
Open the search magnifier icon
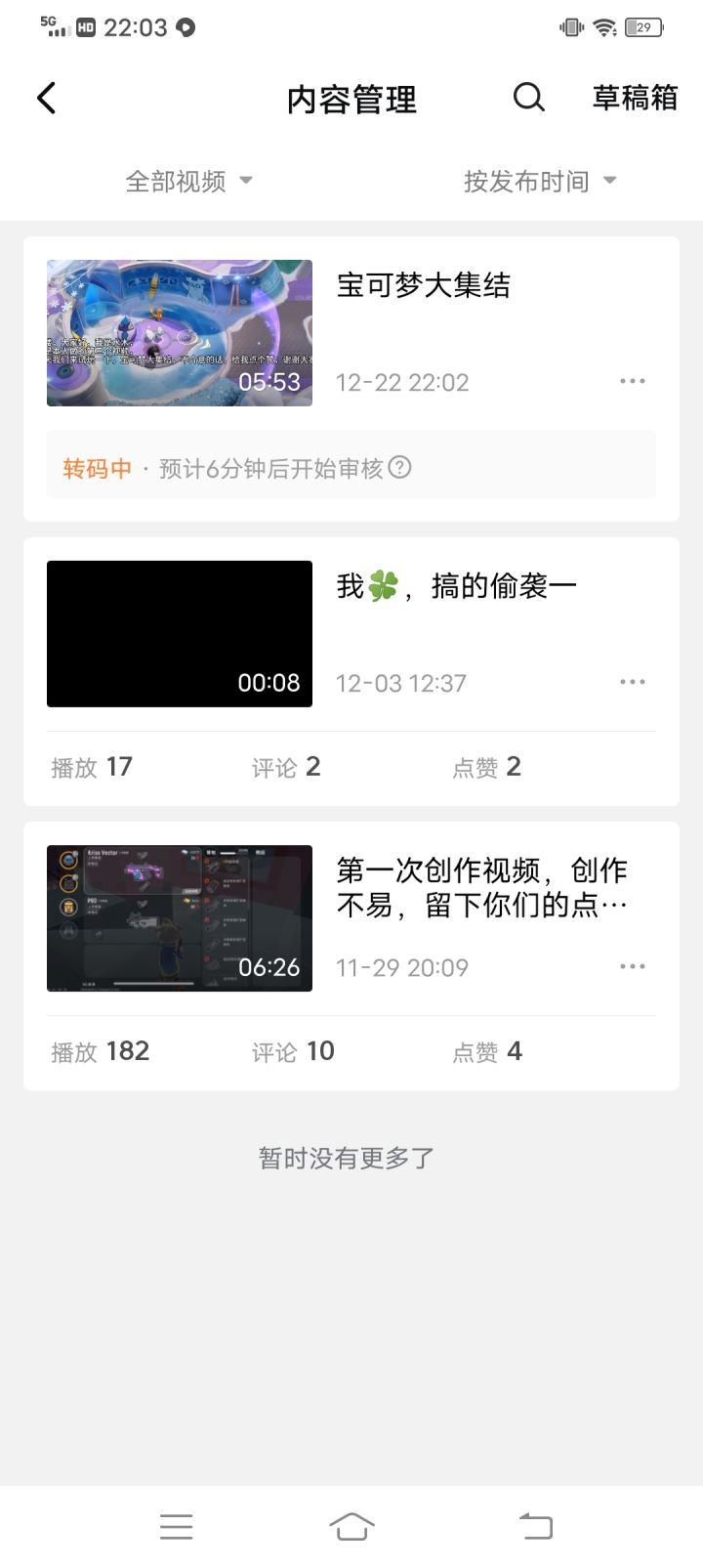point(528,98)
